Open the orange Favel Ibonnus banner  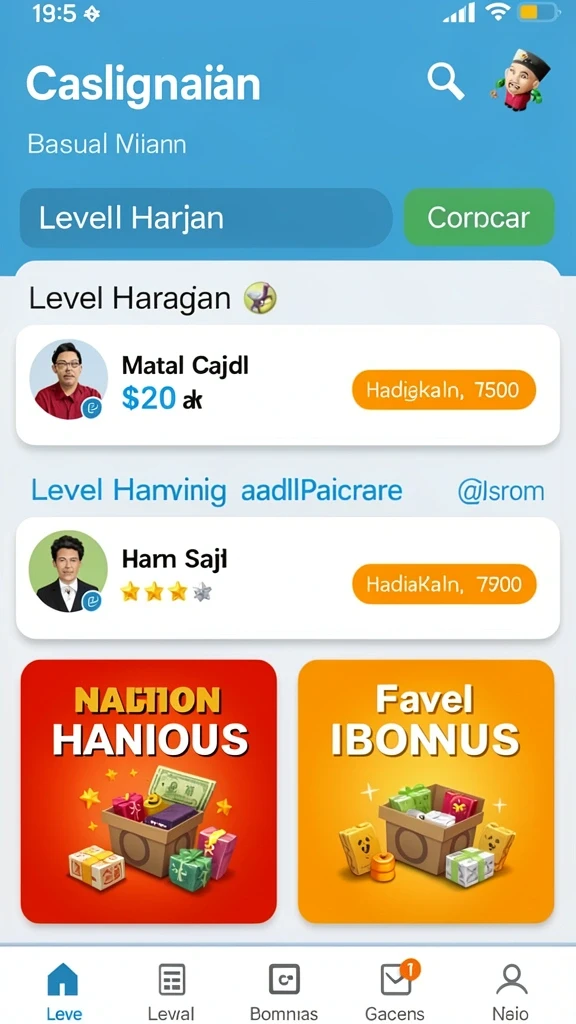(x=426, y=791)
